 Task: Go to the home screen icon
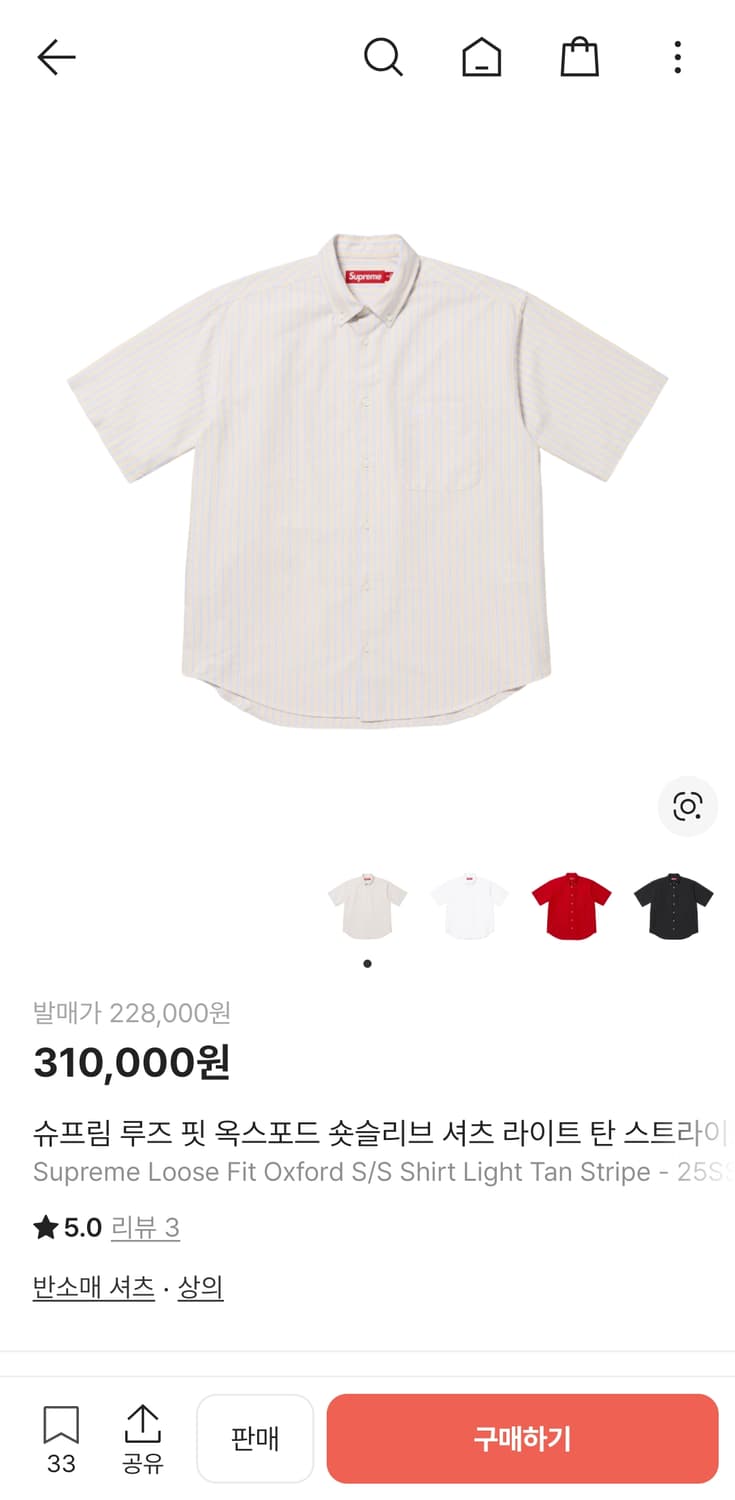(481, 58)
